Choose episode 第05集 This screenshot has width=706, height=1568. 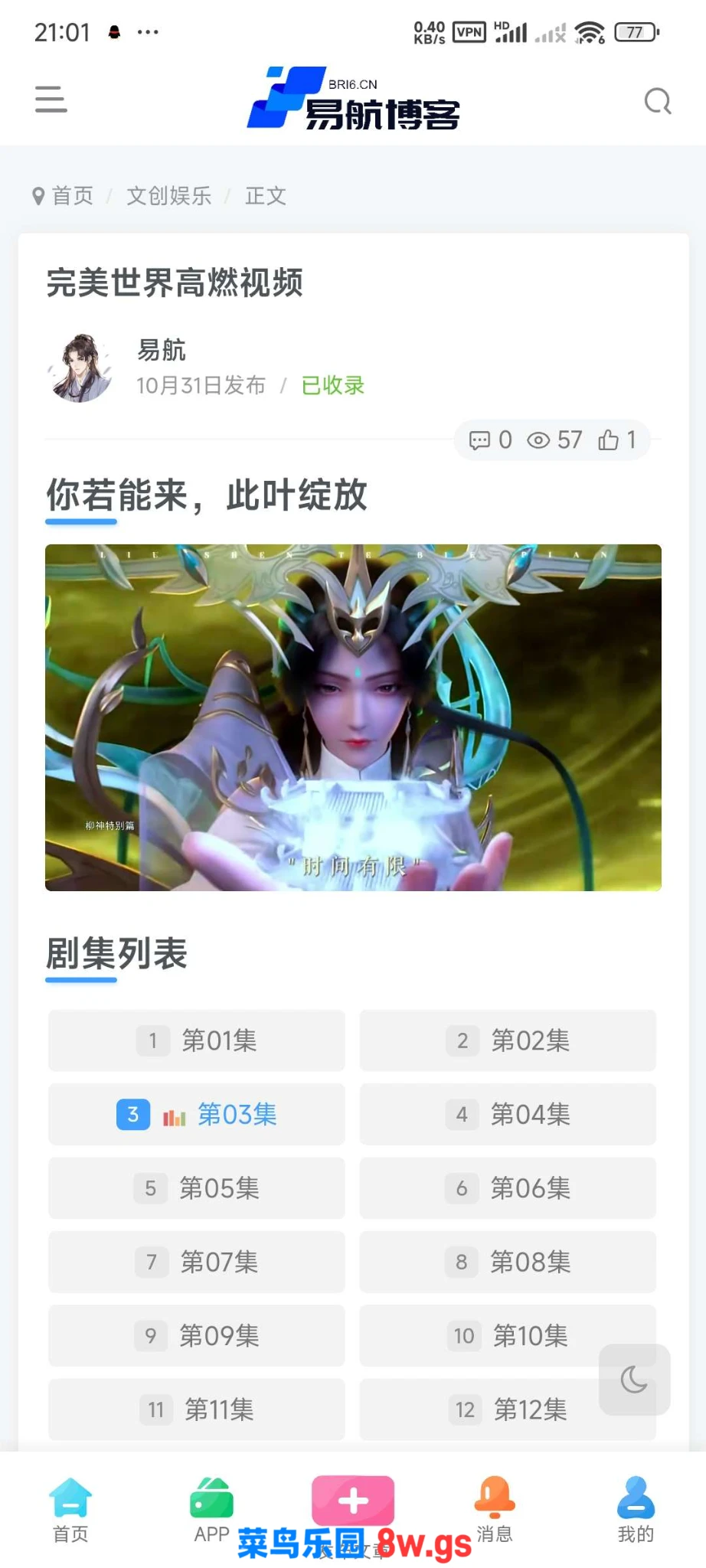pos(197,1188)
